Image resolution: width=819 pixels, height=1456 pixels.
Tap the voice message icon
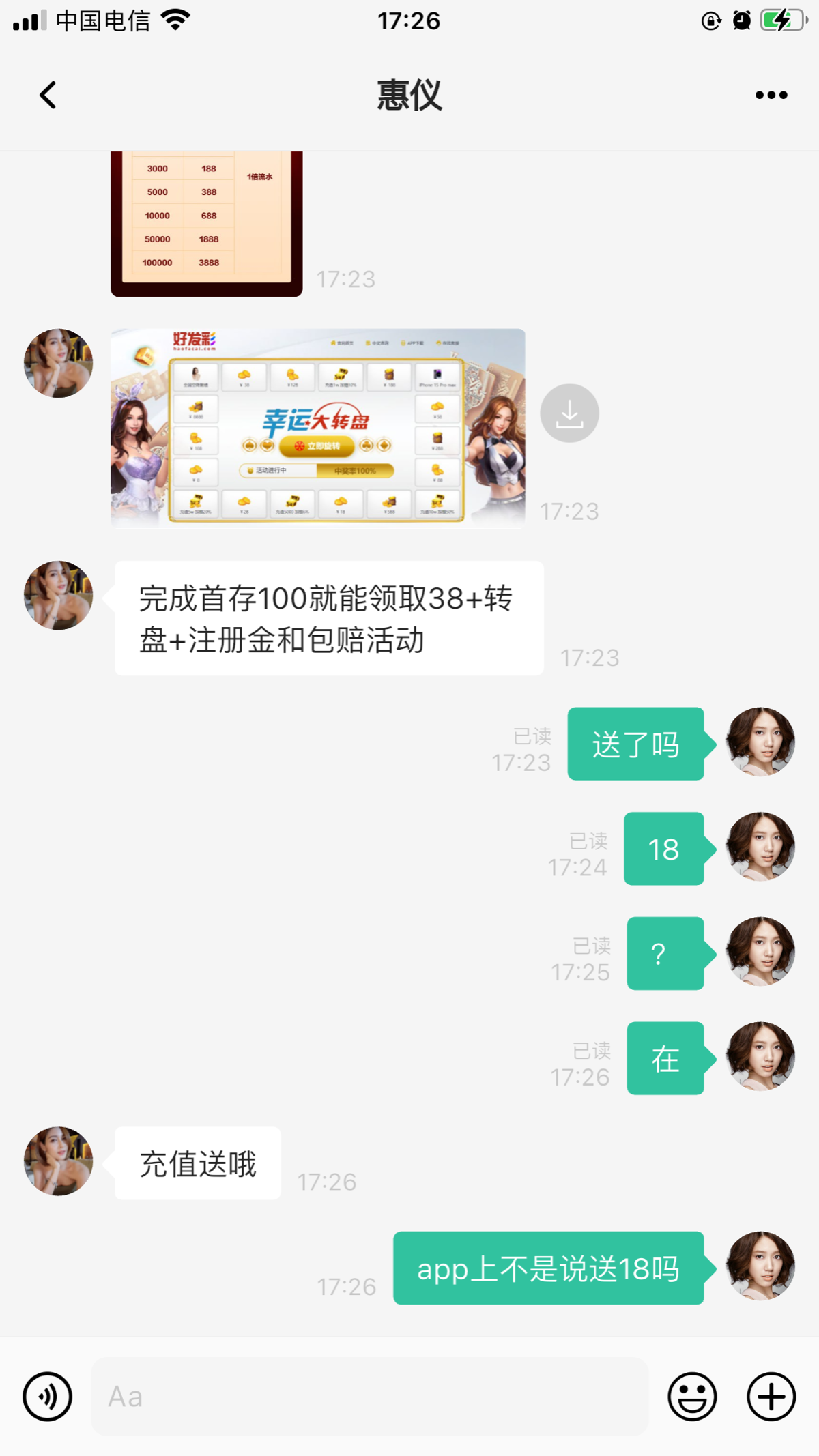point(47,1397)
